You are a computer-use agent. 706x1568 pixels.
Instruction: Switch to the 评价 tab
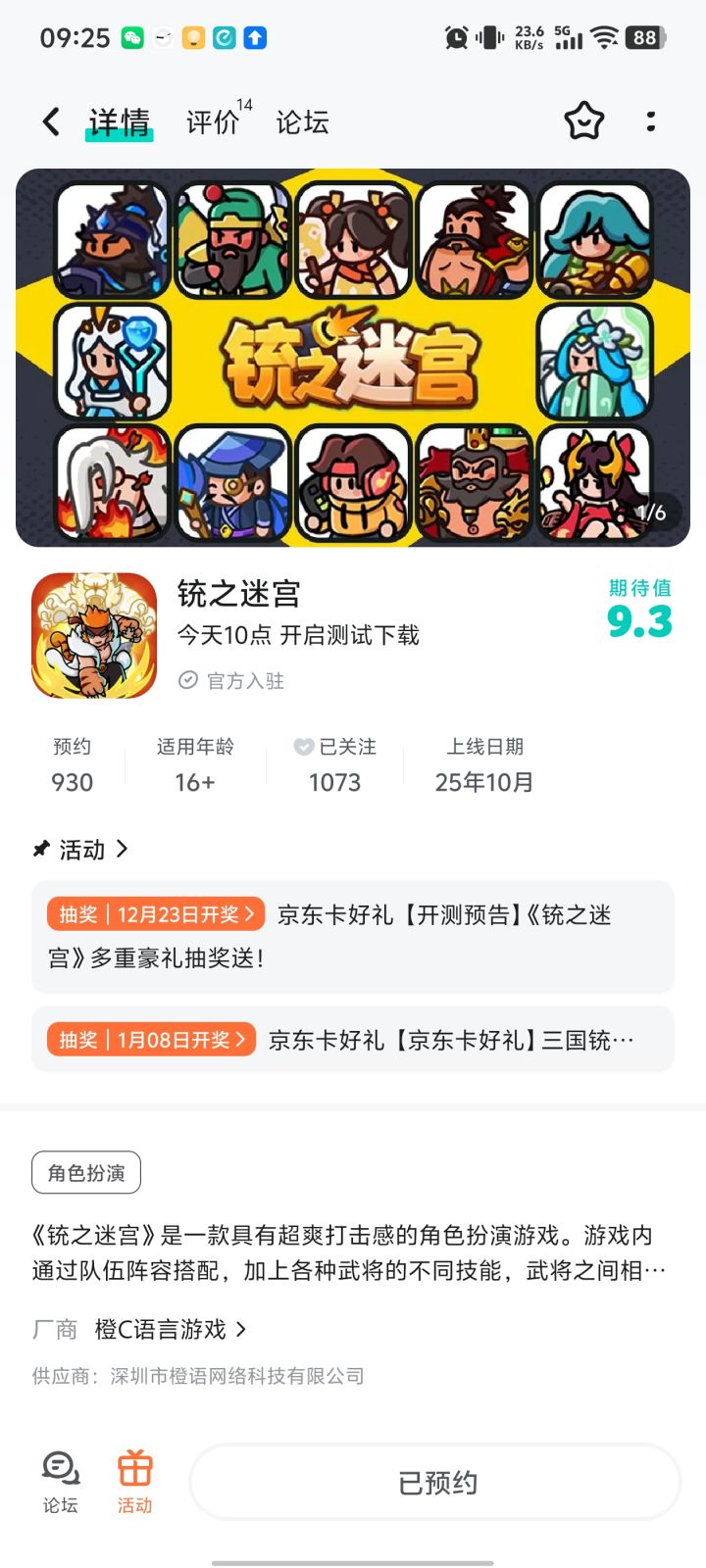pos(209,122)
